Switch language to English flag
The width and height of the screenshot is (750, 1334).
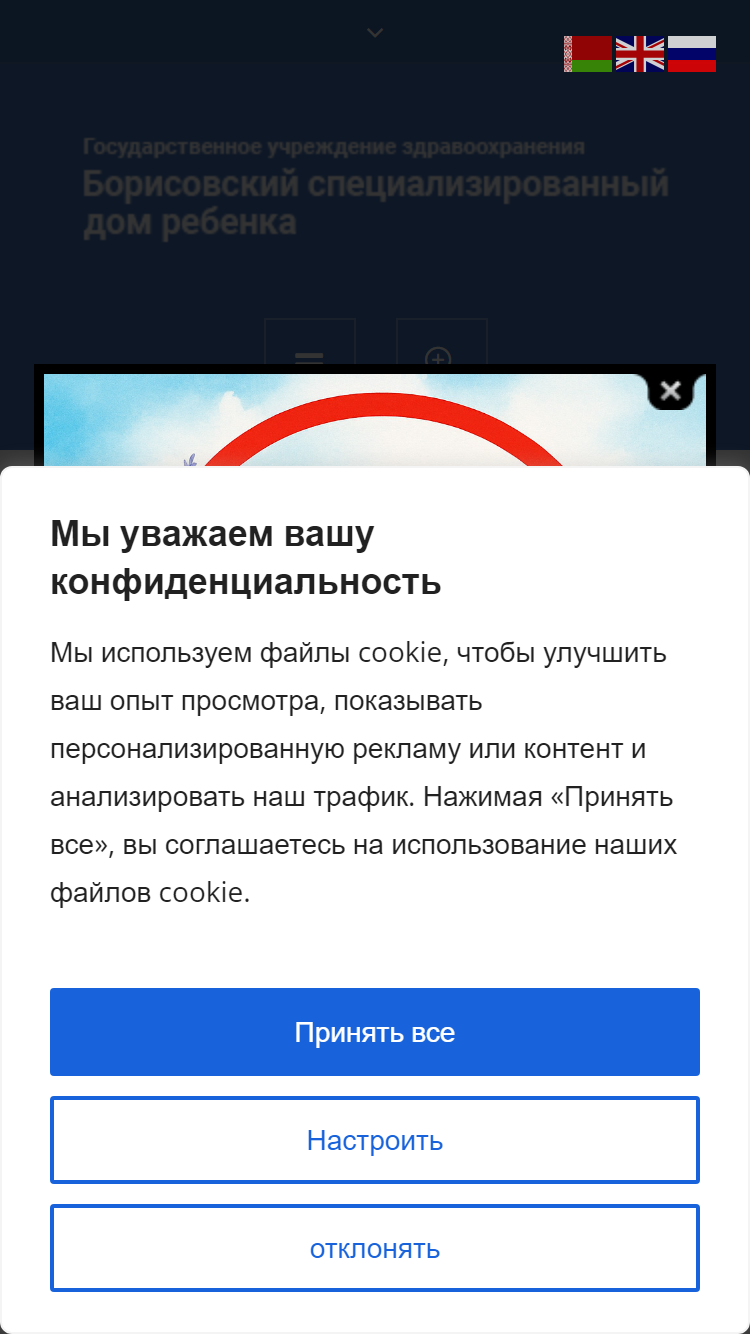pyautogui.click(x=640, y=54)
